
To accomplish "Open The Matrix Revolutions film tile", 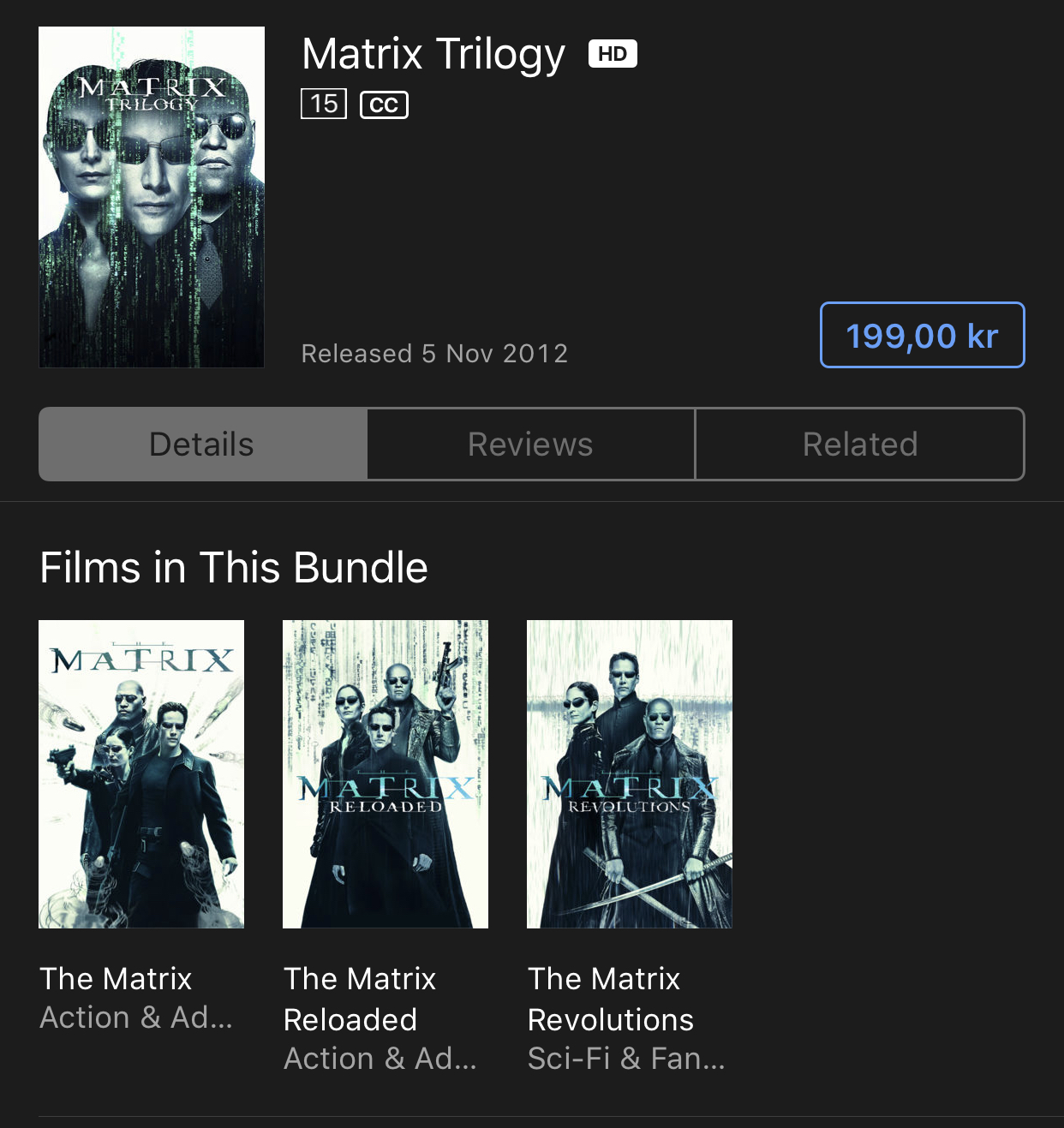I will (630, 774).
